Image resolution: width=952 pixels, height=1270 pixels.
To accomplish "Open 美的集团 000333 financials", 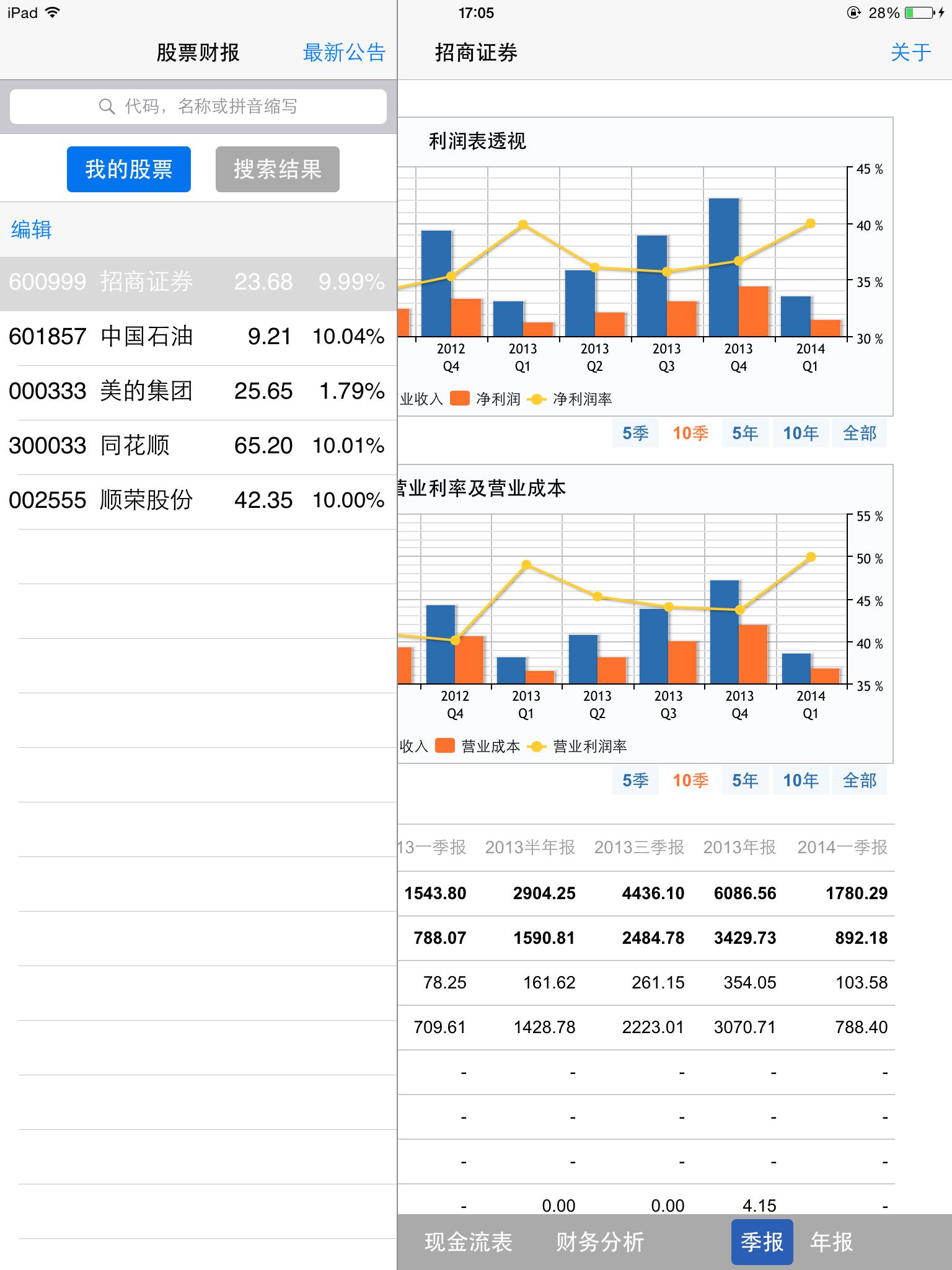I will 197,391.
